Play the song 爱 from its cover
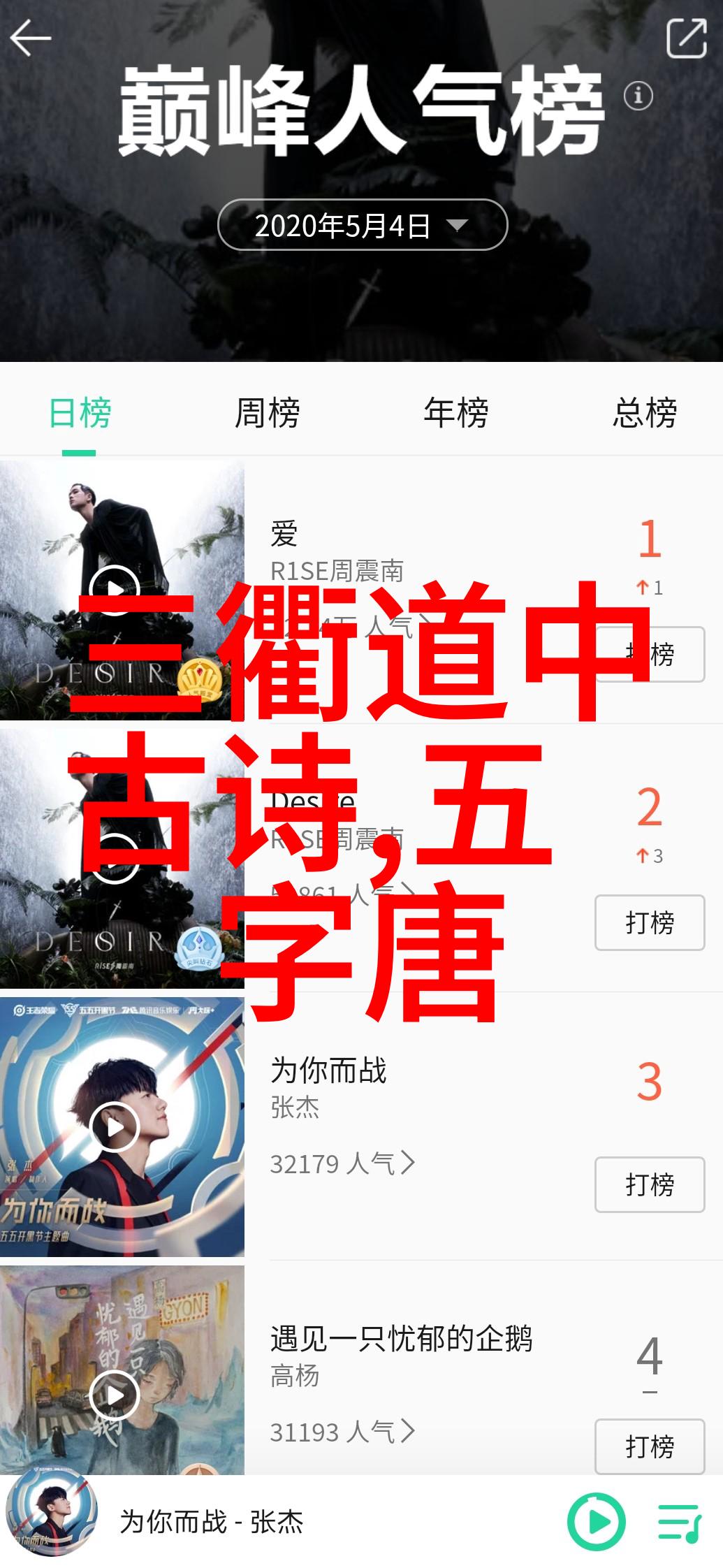The width and height of the screenshot is (723, 1568). pos(115,590)
